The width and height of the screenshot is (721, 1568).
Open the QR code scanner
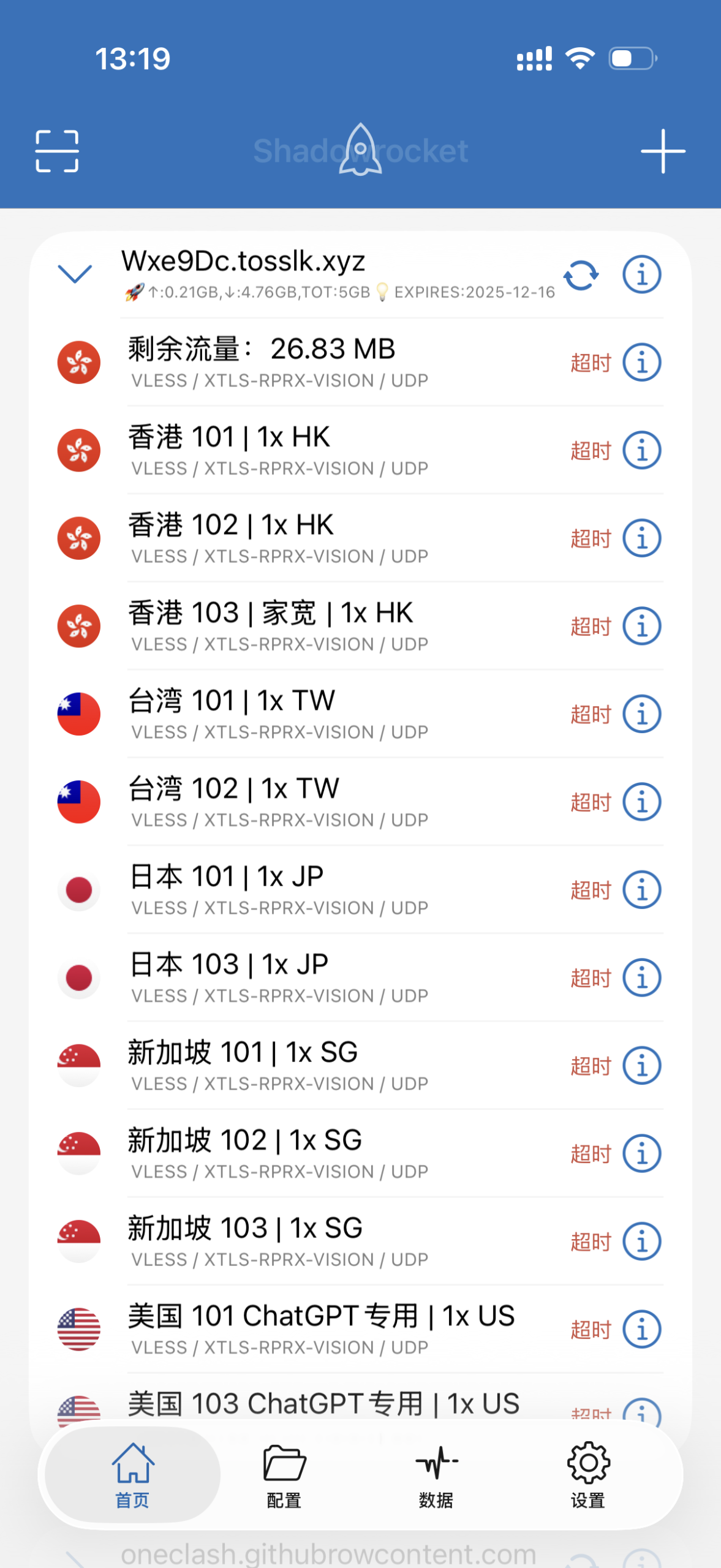pyautogui.click(x=57, y=151)
